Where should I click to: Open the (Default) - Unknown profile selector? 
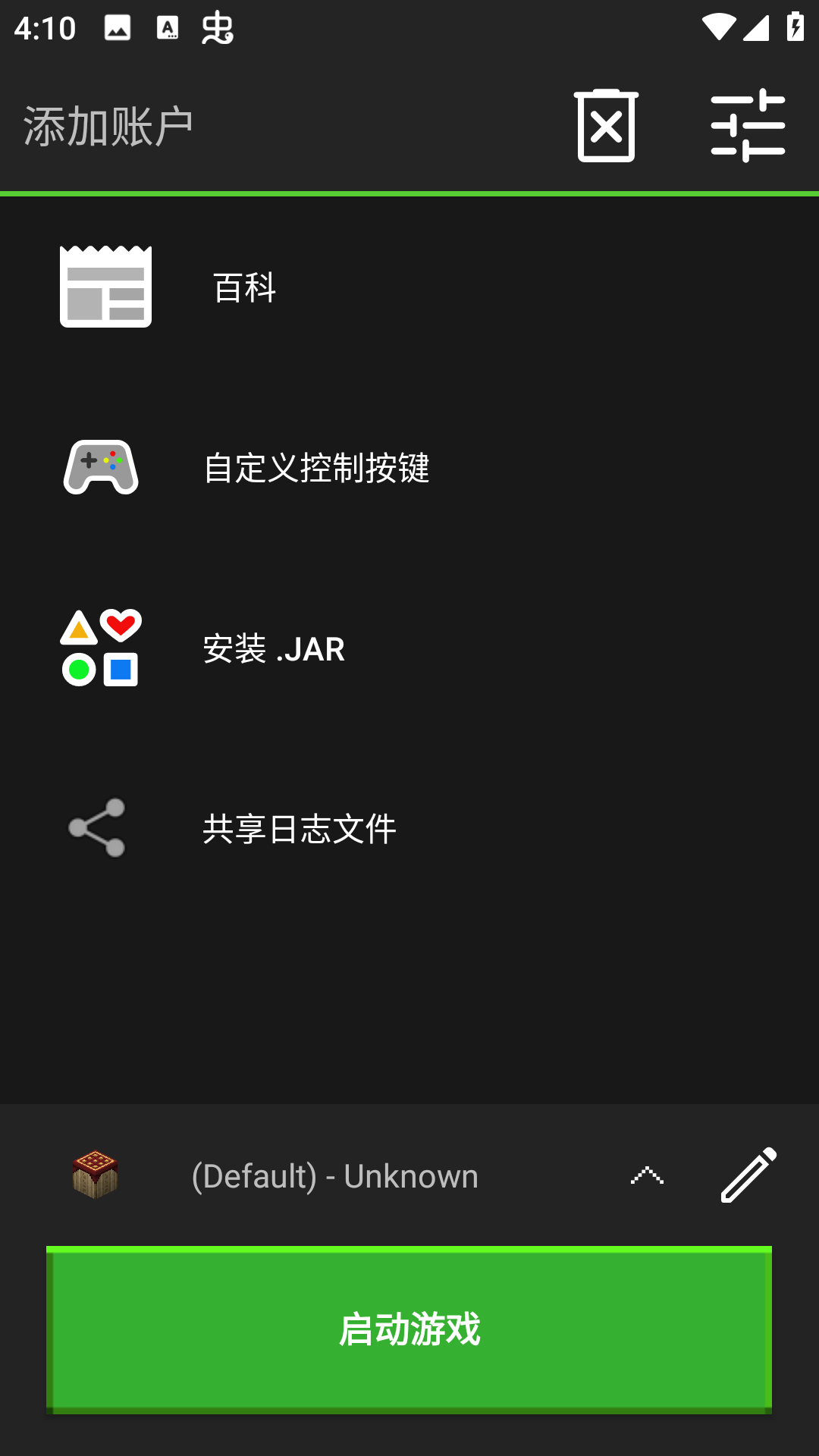(334, 1176)
